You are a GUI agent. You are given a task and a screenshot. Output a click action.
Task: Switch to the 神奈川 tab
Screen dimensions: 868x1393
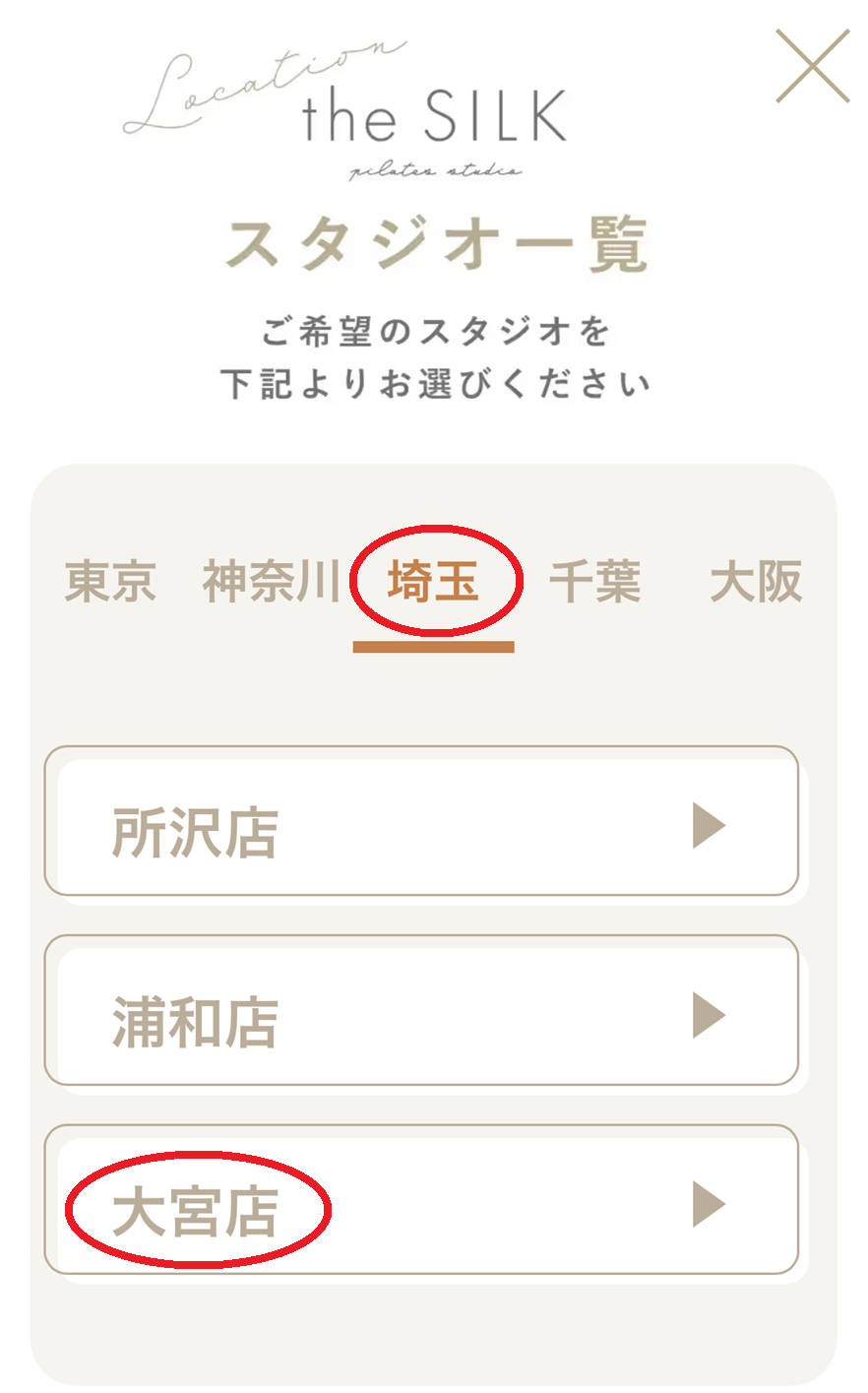[x=271, y=582]
